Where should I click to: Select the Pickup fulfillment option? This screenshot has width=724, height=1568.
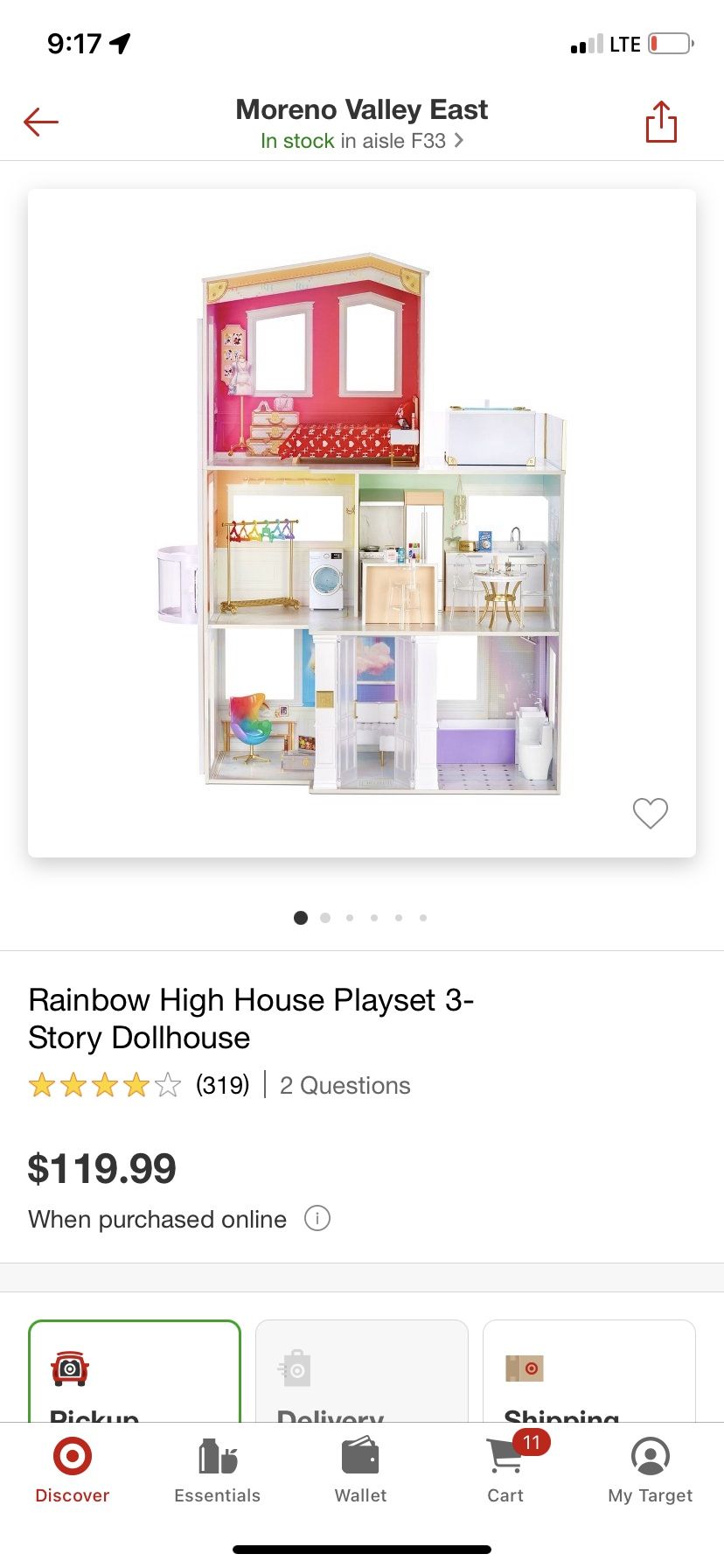click(x=135, y=1371)
